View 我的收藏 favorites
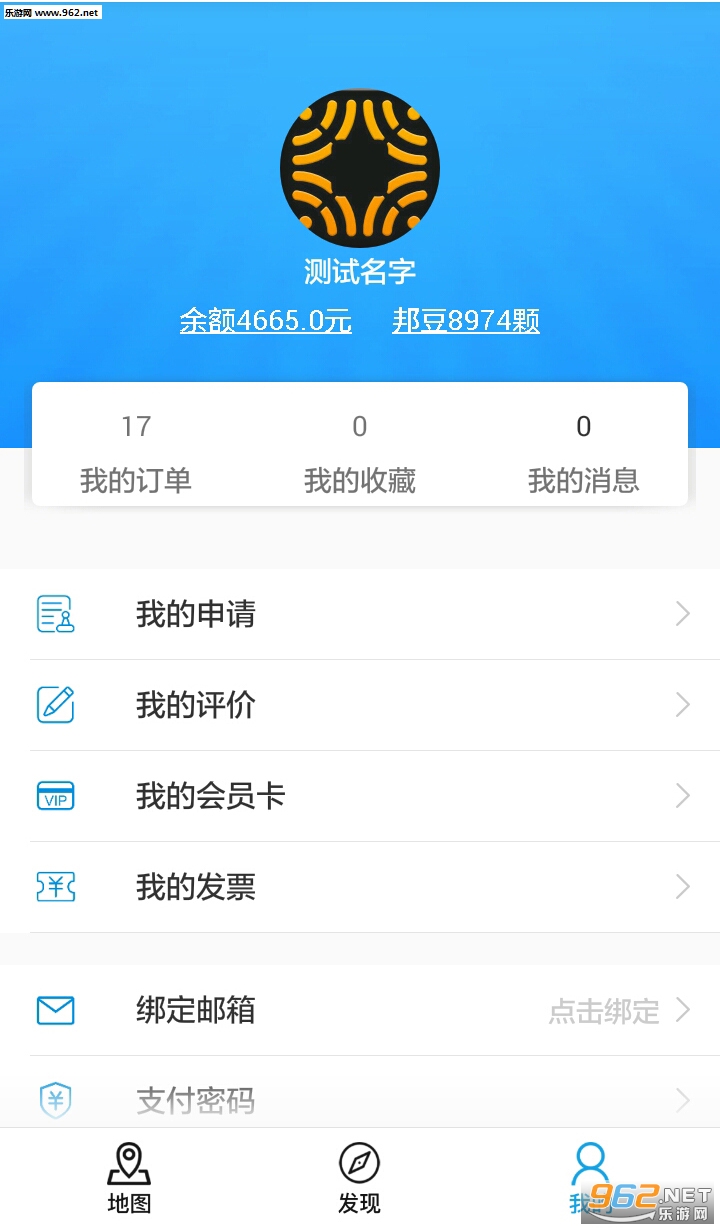Image resolution: width=720 pixels, height=1230 pixels. pyautogui.click(x=360, y=455)
